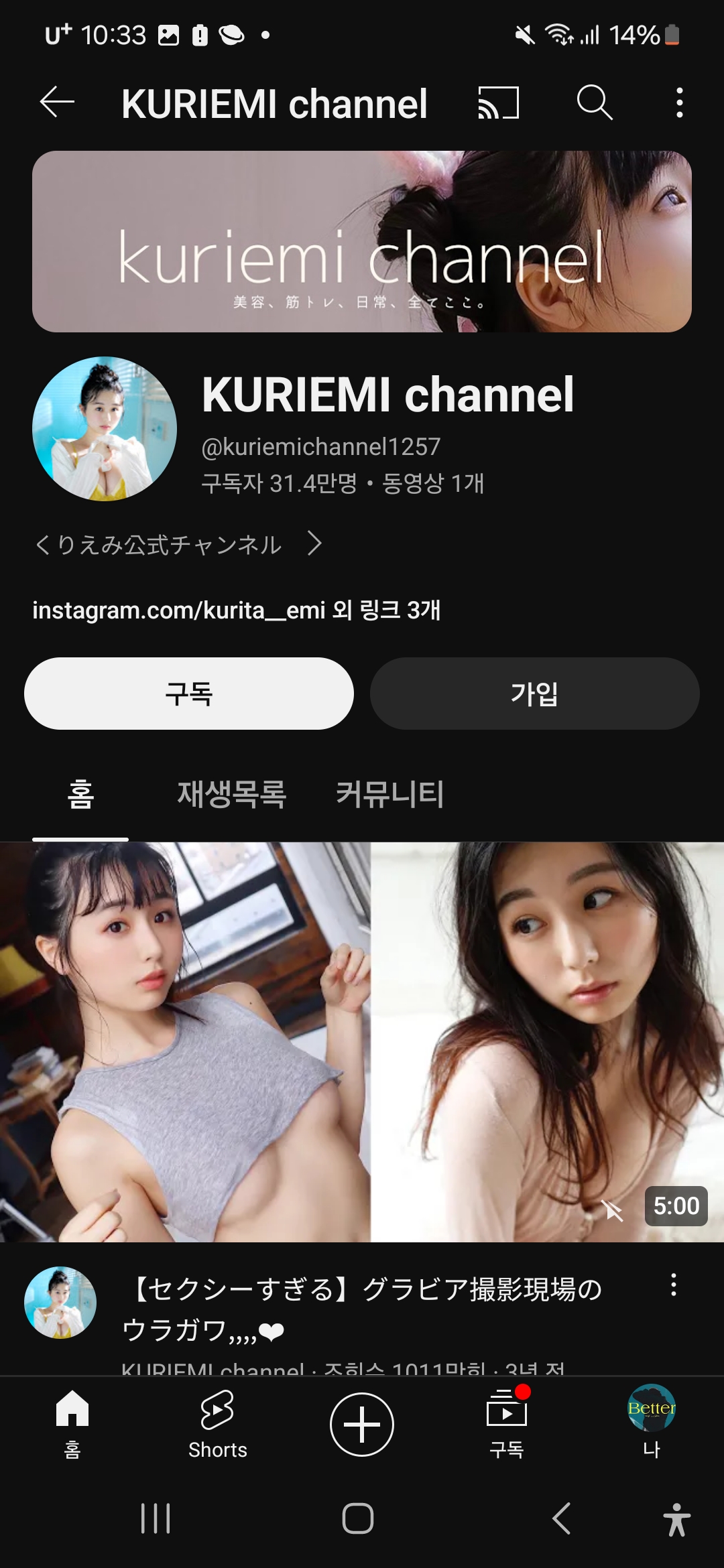Go back using the top-left arrow

pyautogui.click(x=57, y=103)
